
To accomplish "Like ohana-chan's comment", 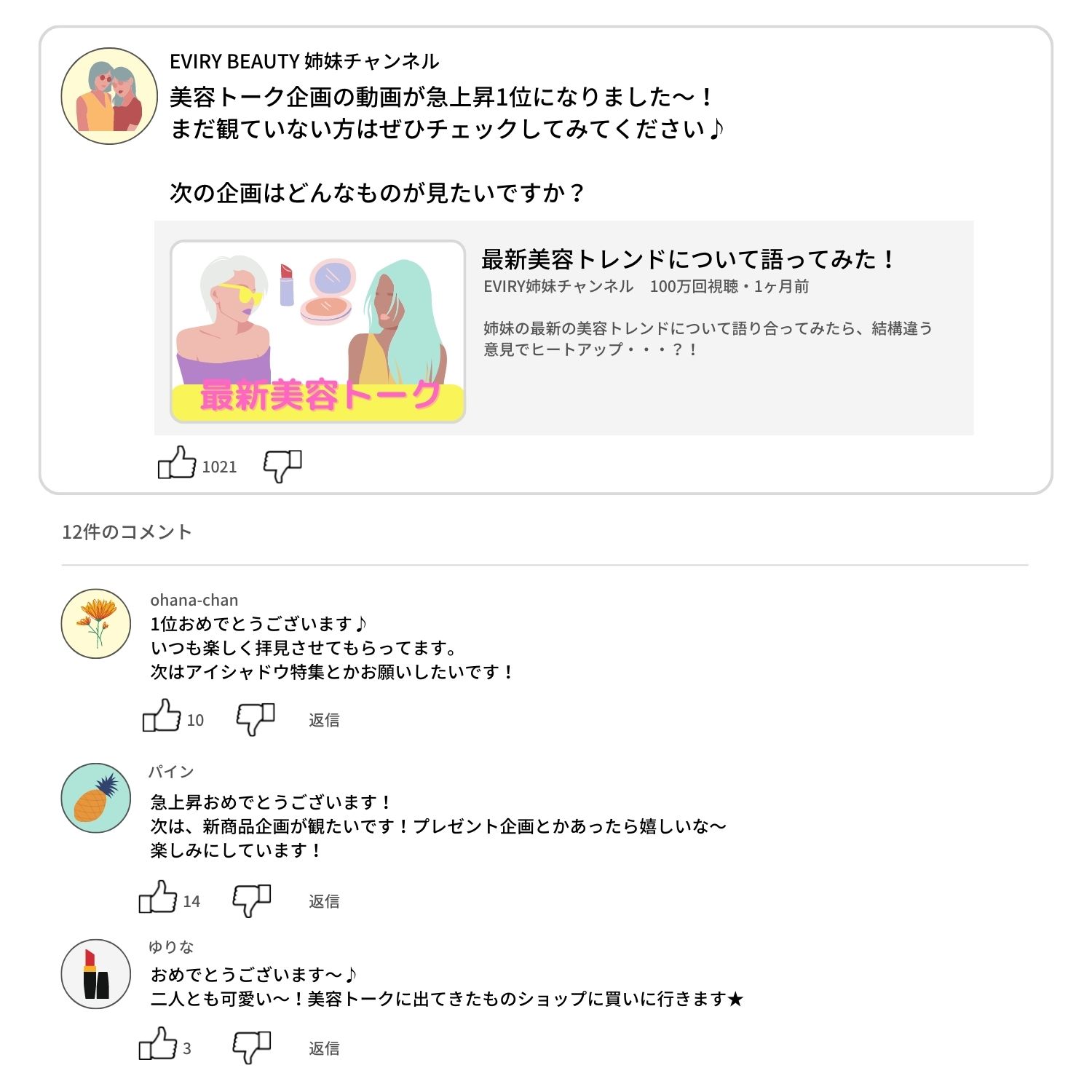I will pyautogui.click(x=162, y=716).
